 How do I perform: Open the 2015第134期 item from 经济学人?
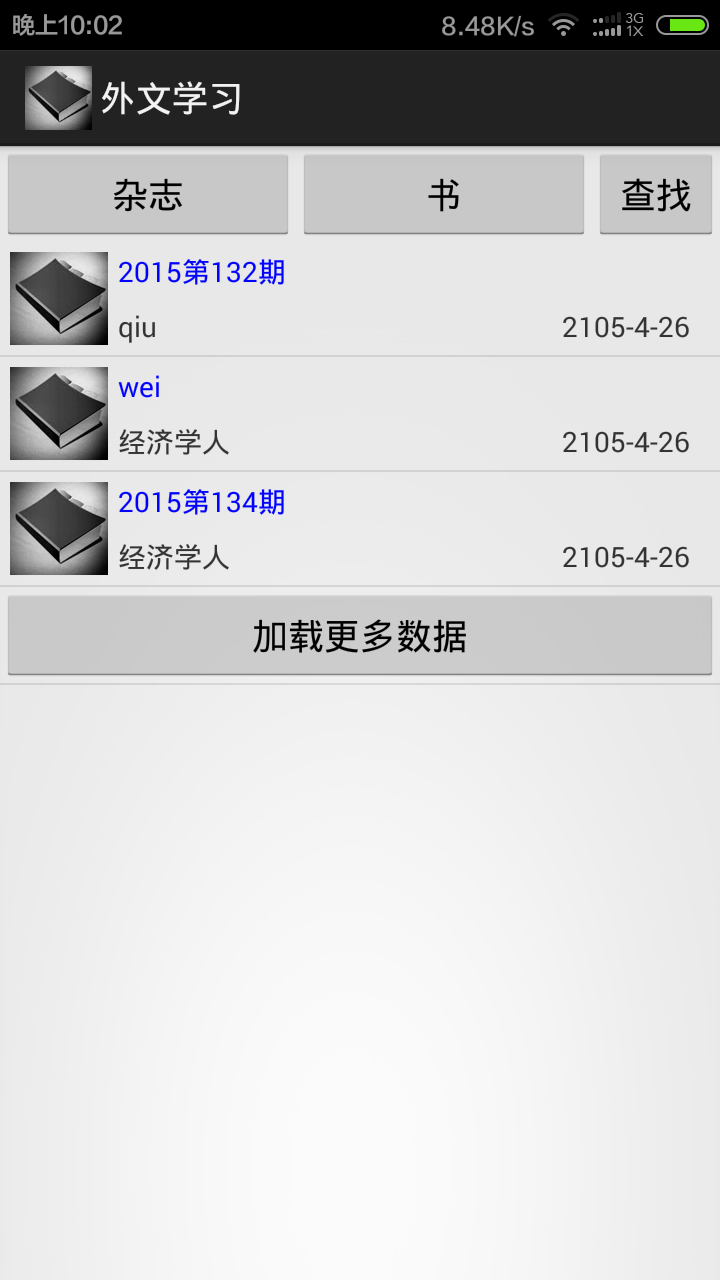360,529
